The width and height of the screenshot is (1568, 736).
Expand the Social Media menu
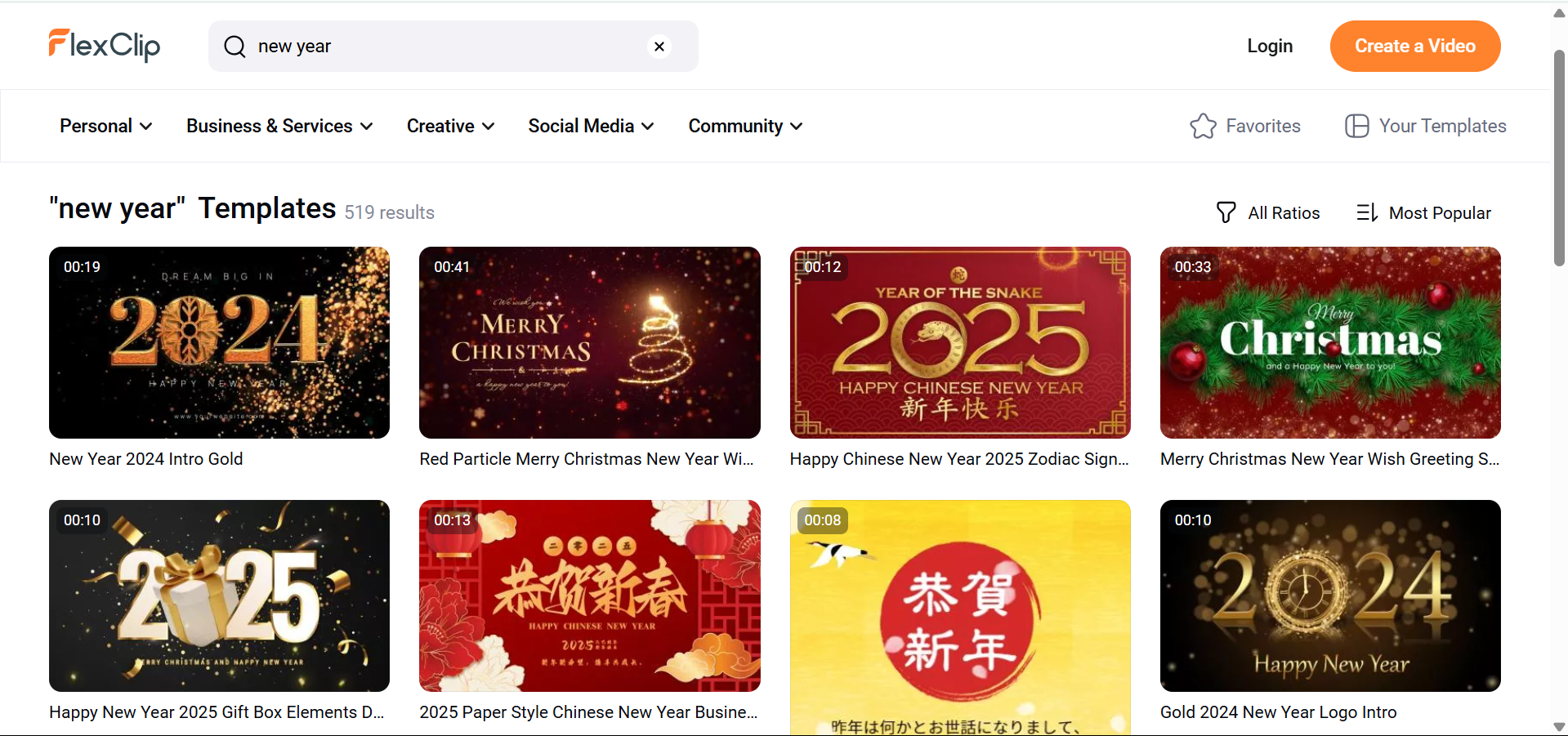[590, 126]
